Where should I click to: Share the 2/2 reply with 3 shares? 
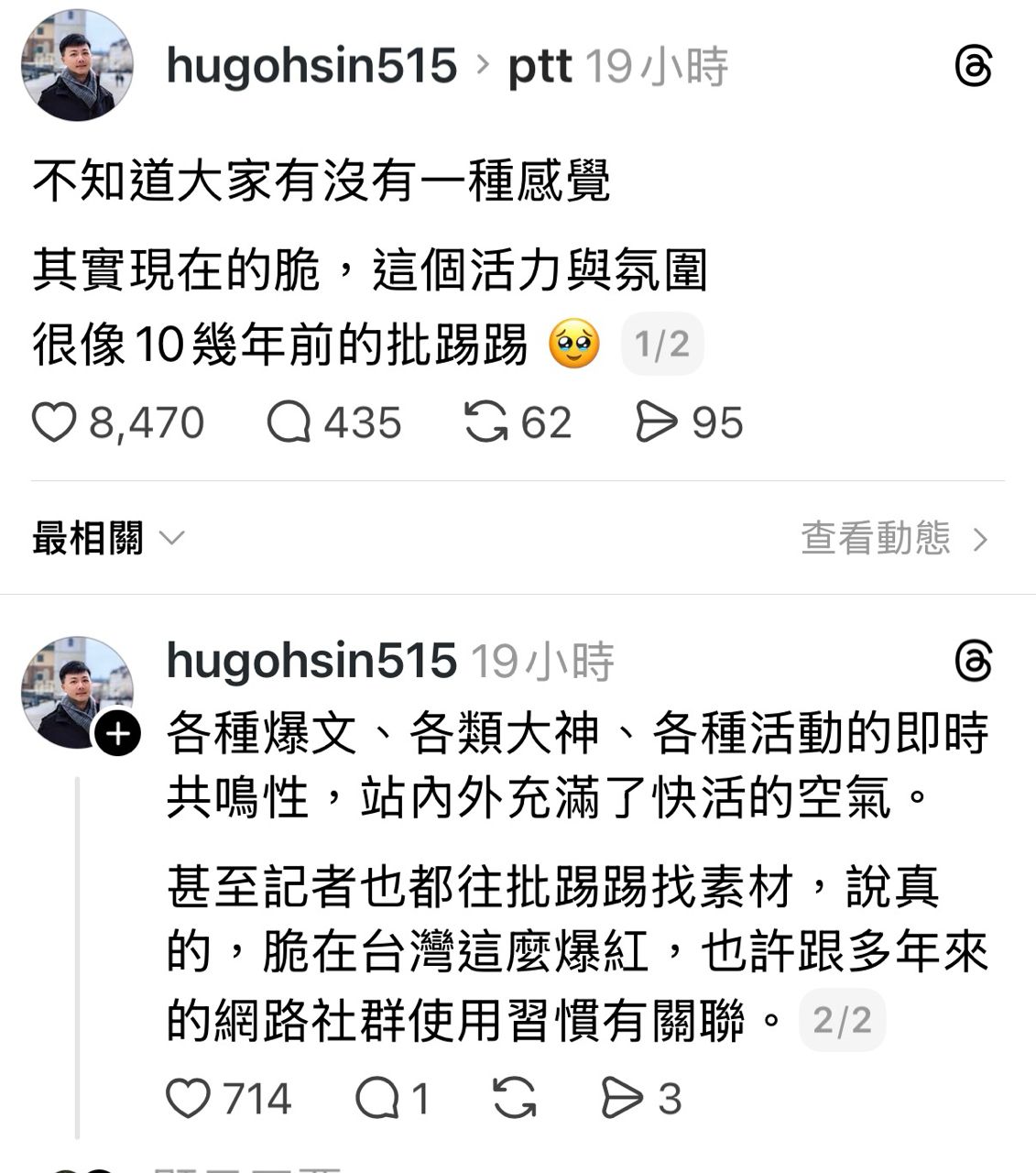pyautogui.click(x=622, y=1099)
